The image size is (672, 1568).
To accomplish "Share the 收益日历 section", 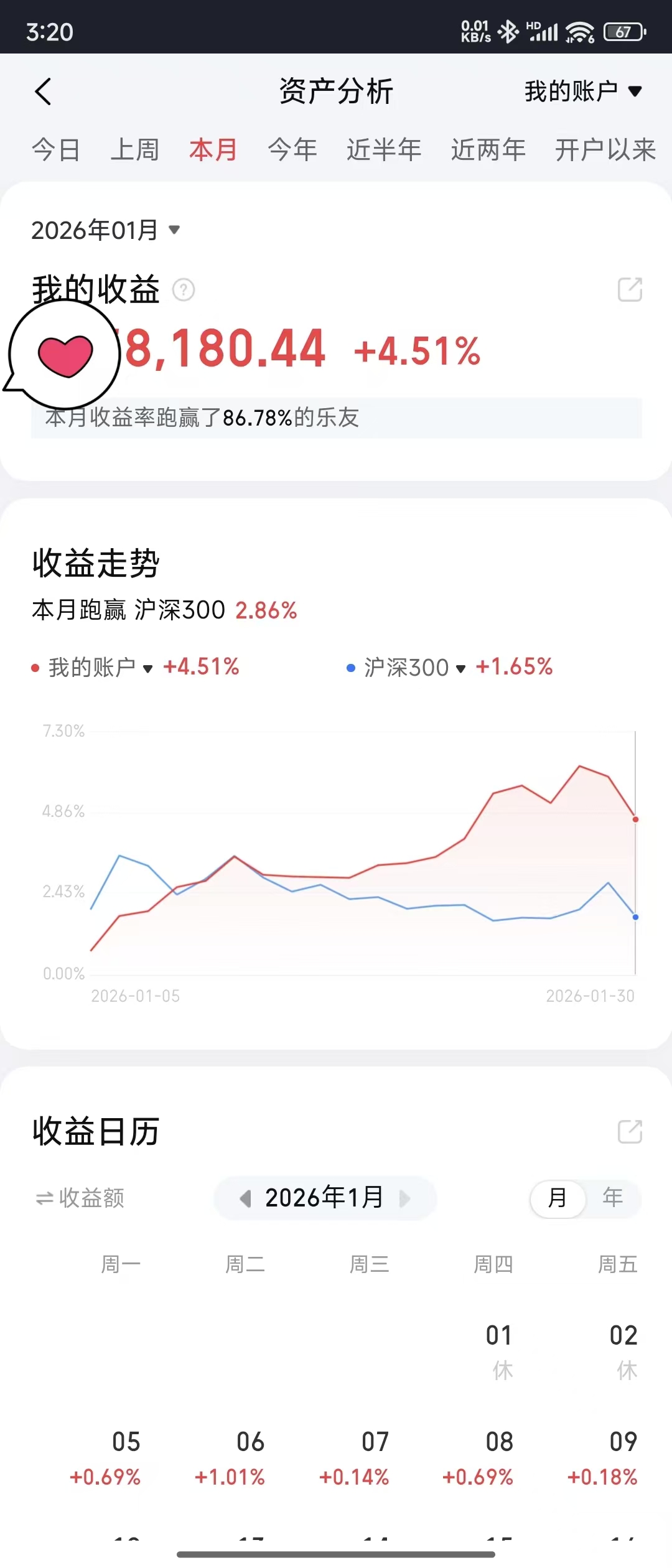I will (630, 1132).
